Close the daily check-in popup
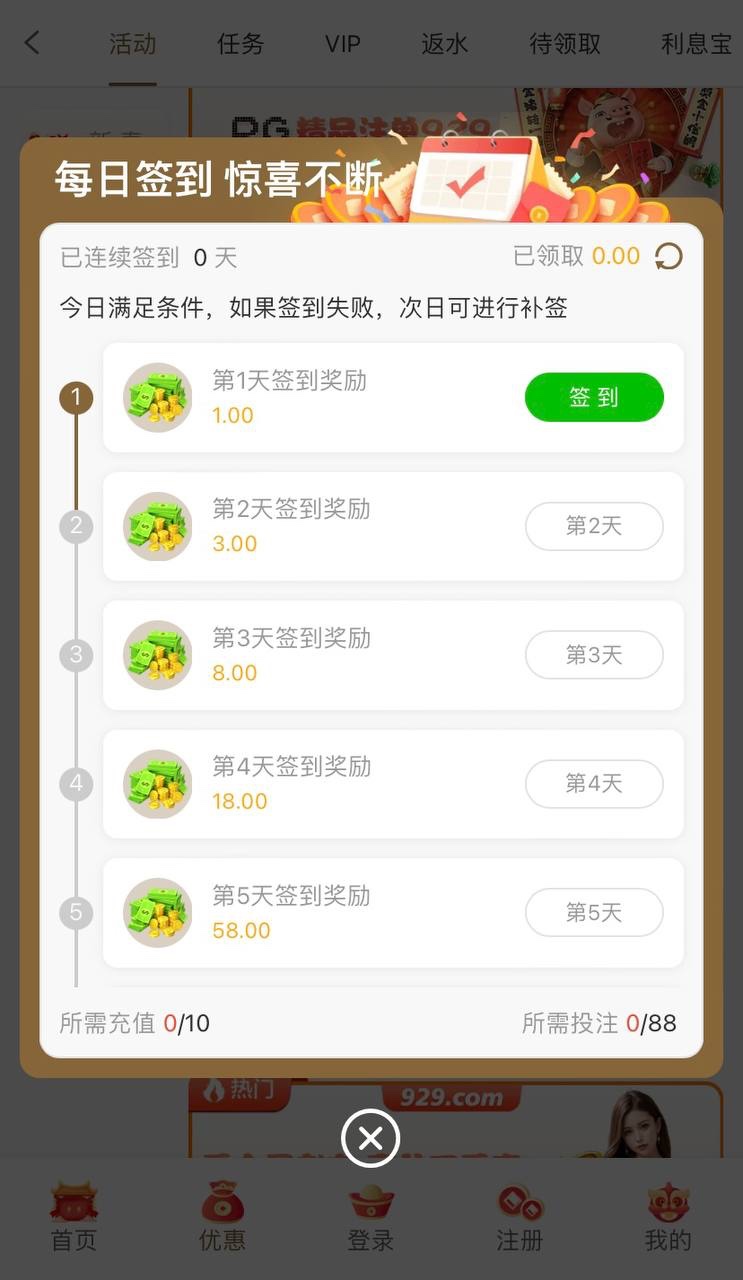743x1280 pixels. coord(370,1137)
